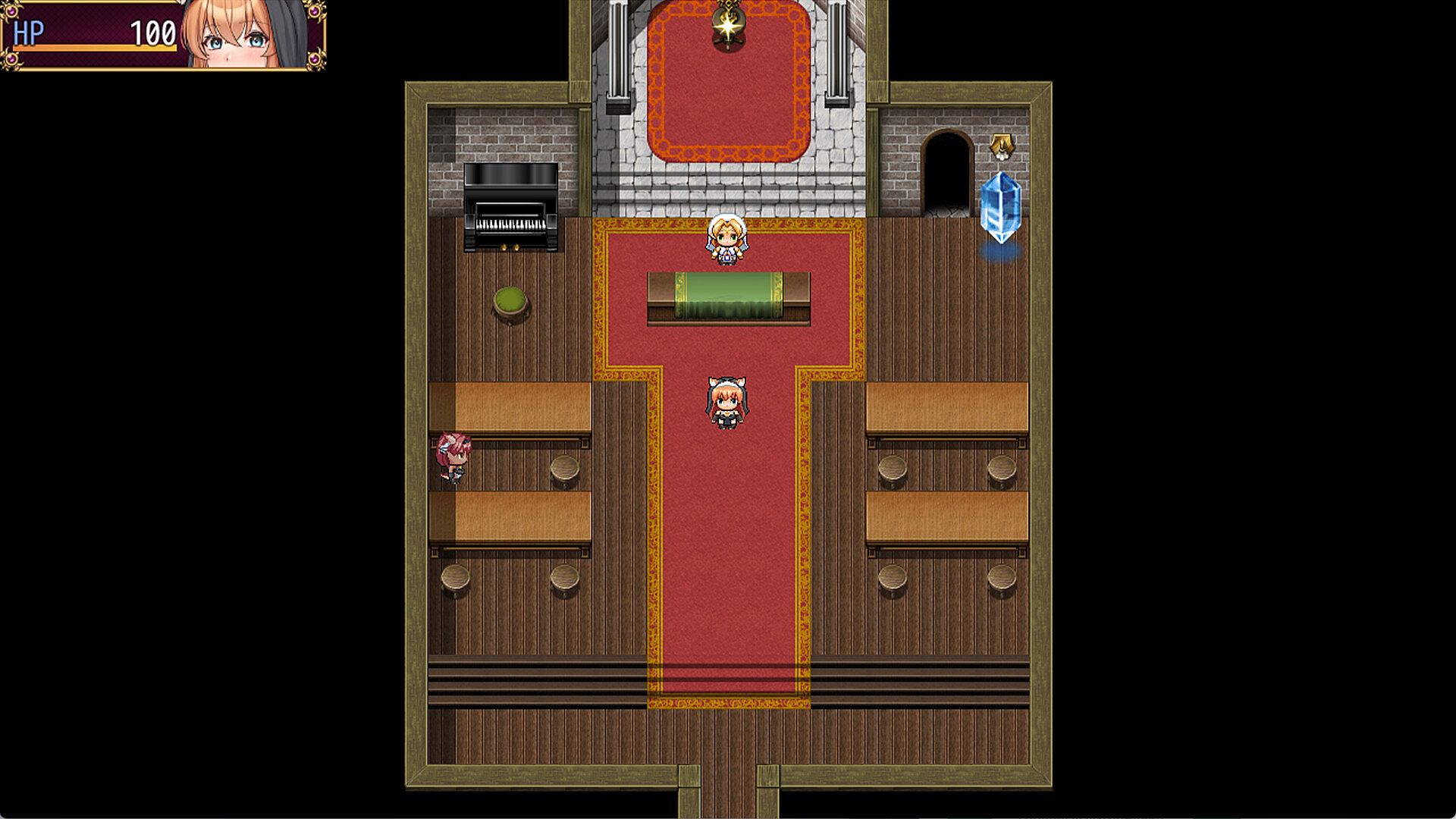Image resolution: width=1456 pixels, height=819 pixels.
Task: Enter the dark arched doorway
Action: click(947, 174)
